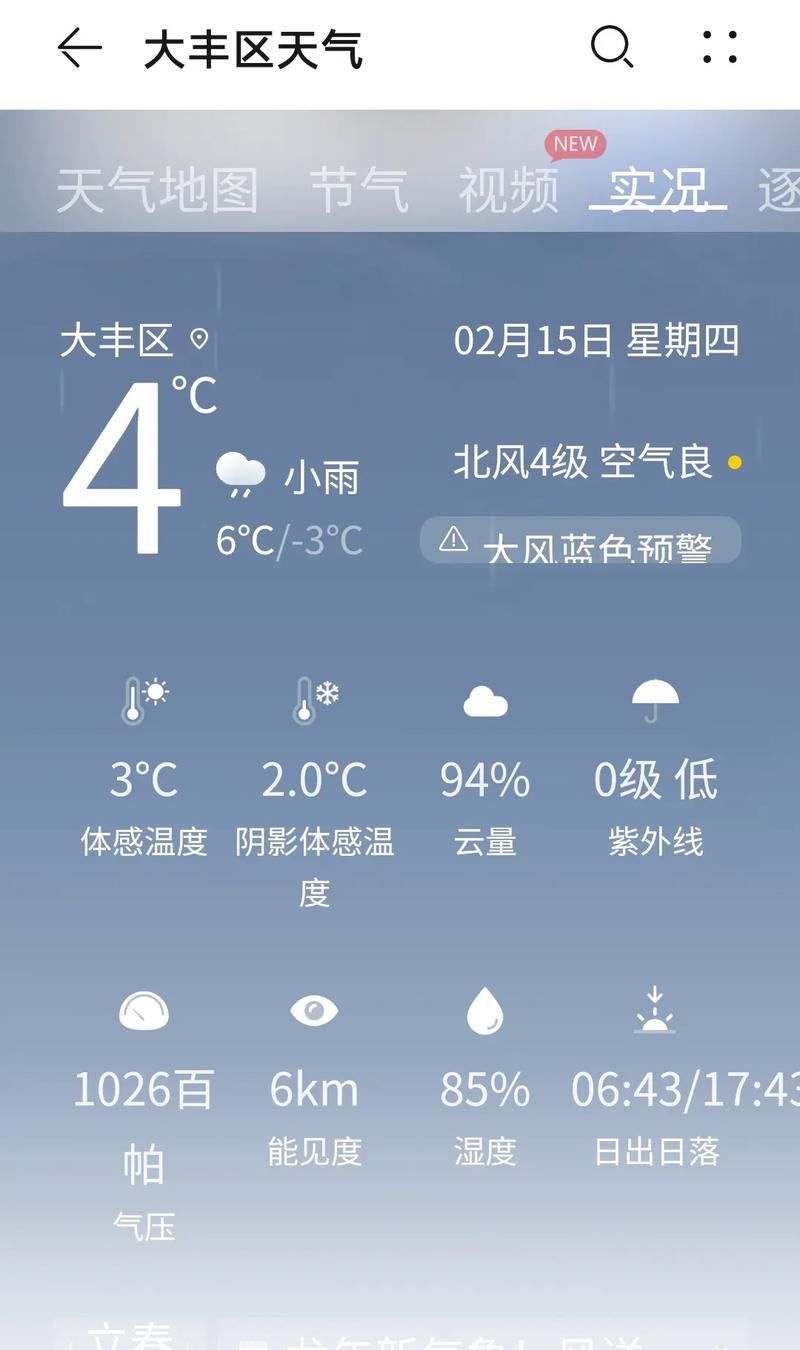Click the 立春 link at bottom left

click(135, 1337)
